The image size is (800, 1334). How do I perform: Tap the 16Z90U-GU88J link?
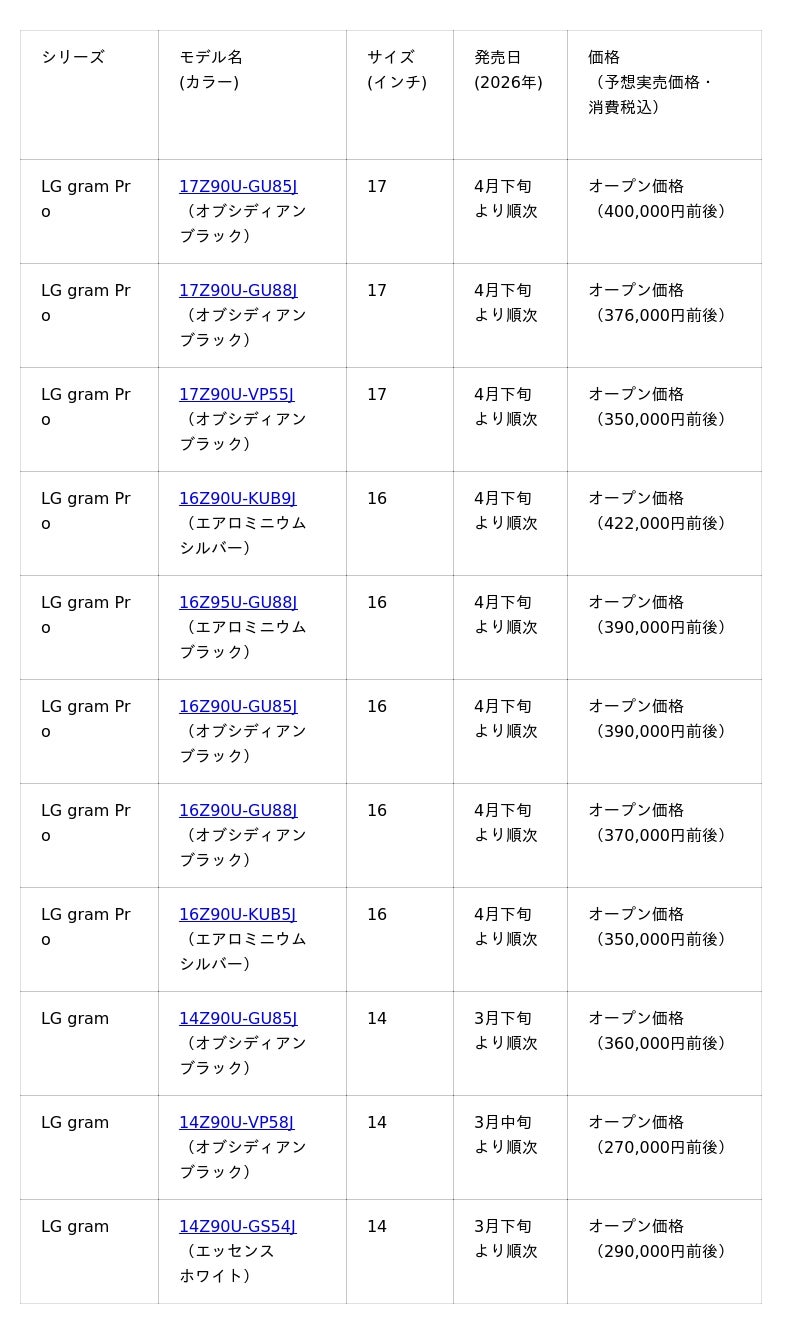tap(238, 811)
